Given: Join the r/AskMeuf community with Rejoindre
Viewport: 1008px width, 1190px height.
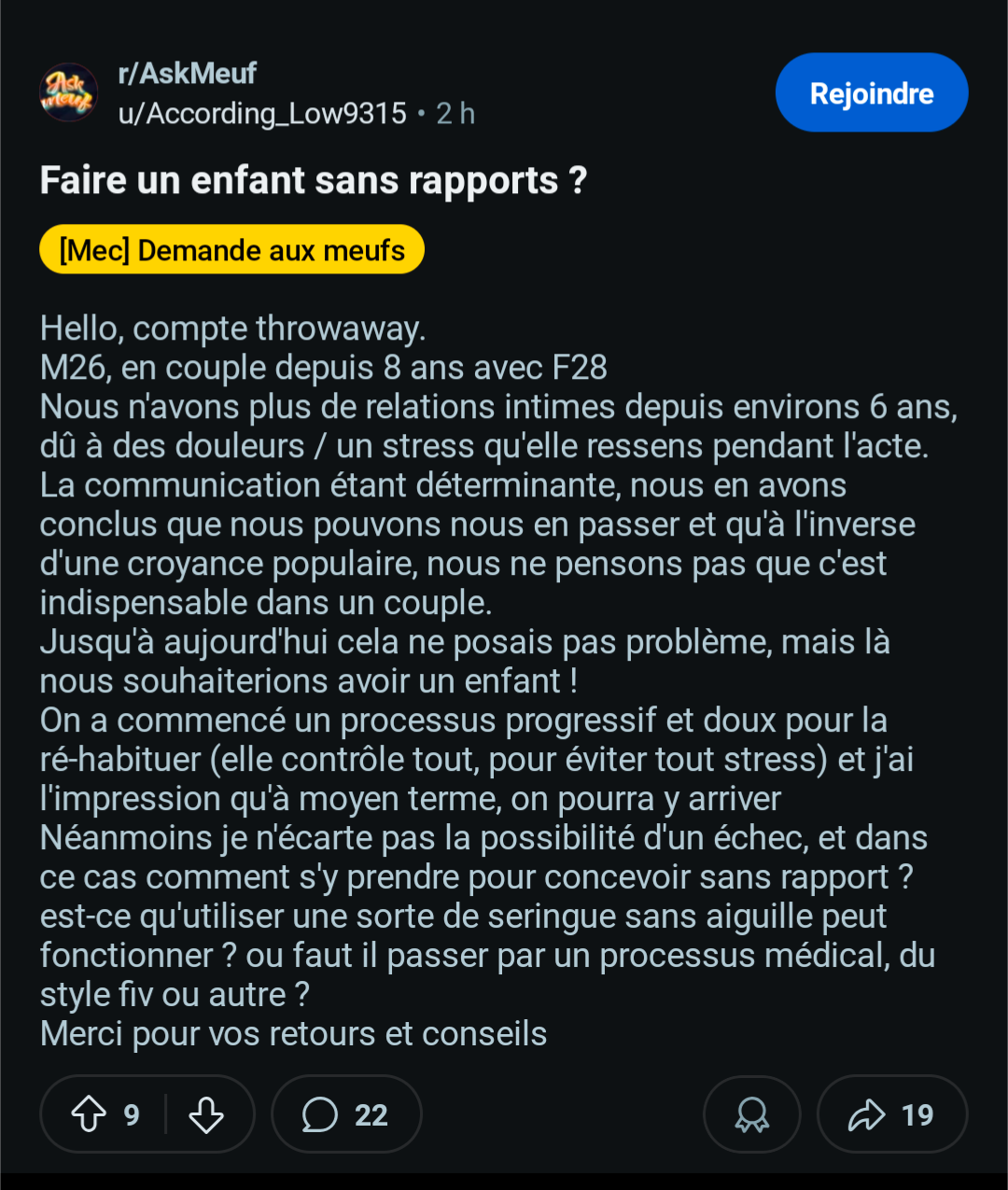Looking at the screenshot, I should [x=871, y=92].
